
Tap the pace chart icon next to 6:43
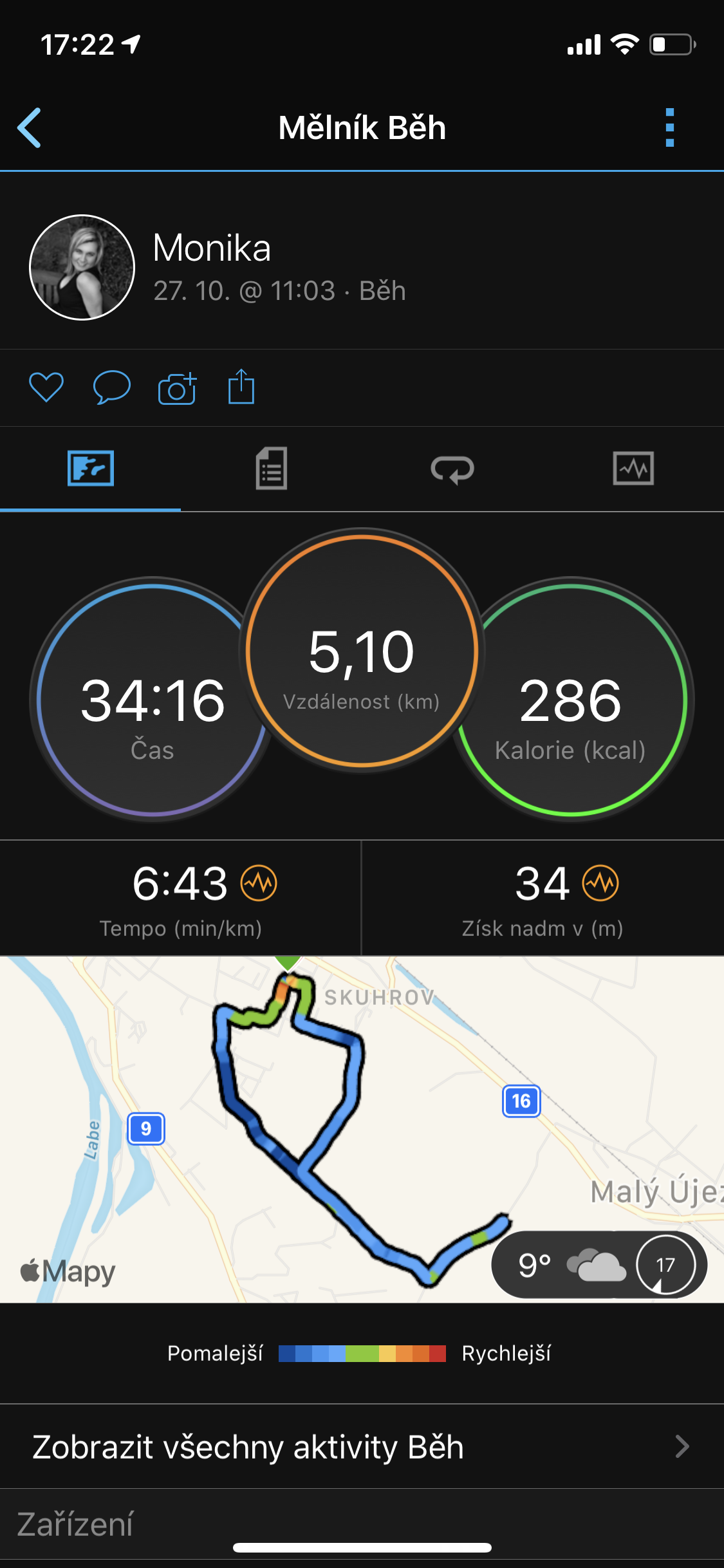259,883
